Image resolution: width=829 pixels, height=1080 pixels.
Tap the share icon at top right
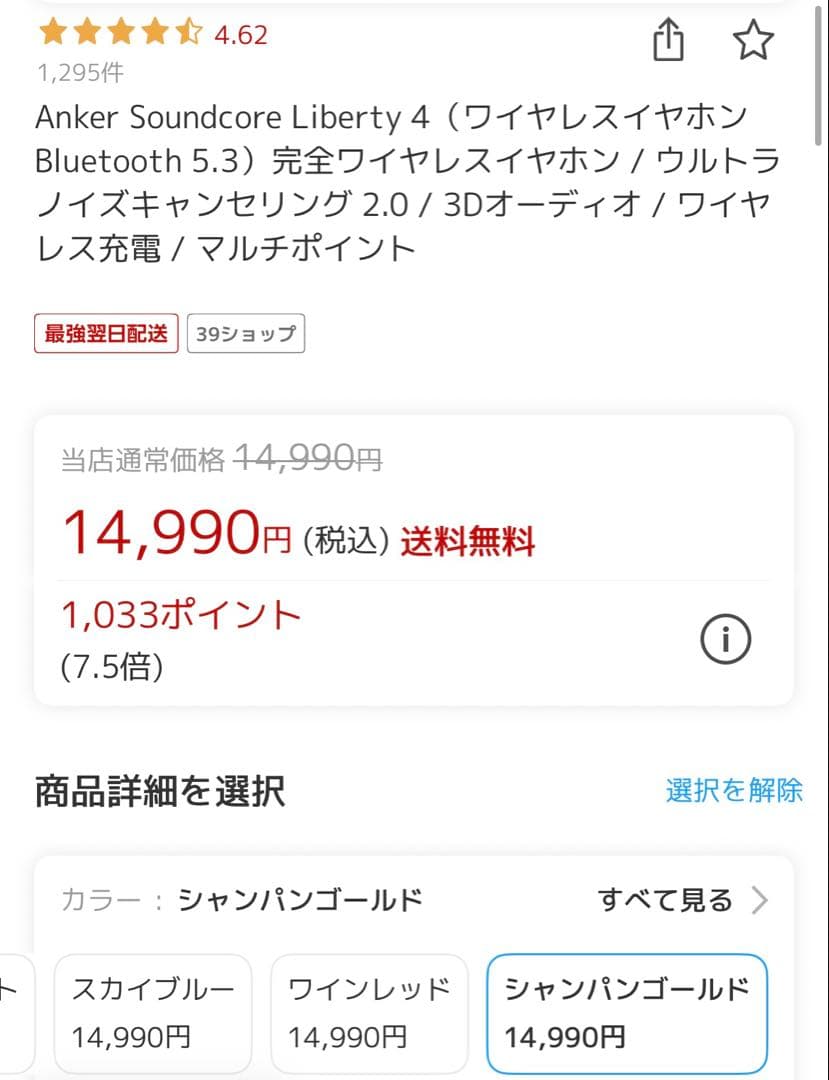(668, 40)
